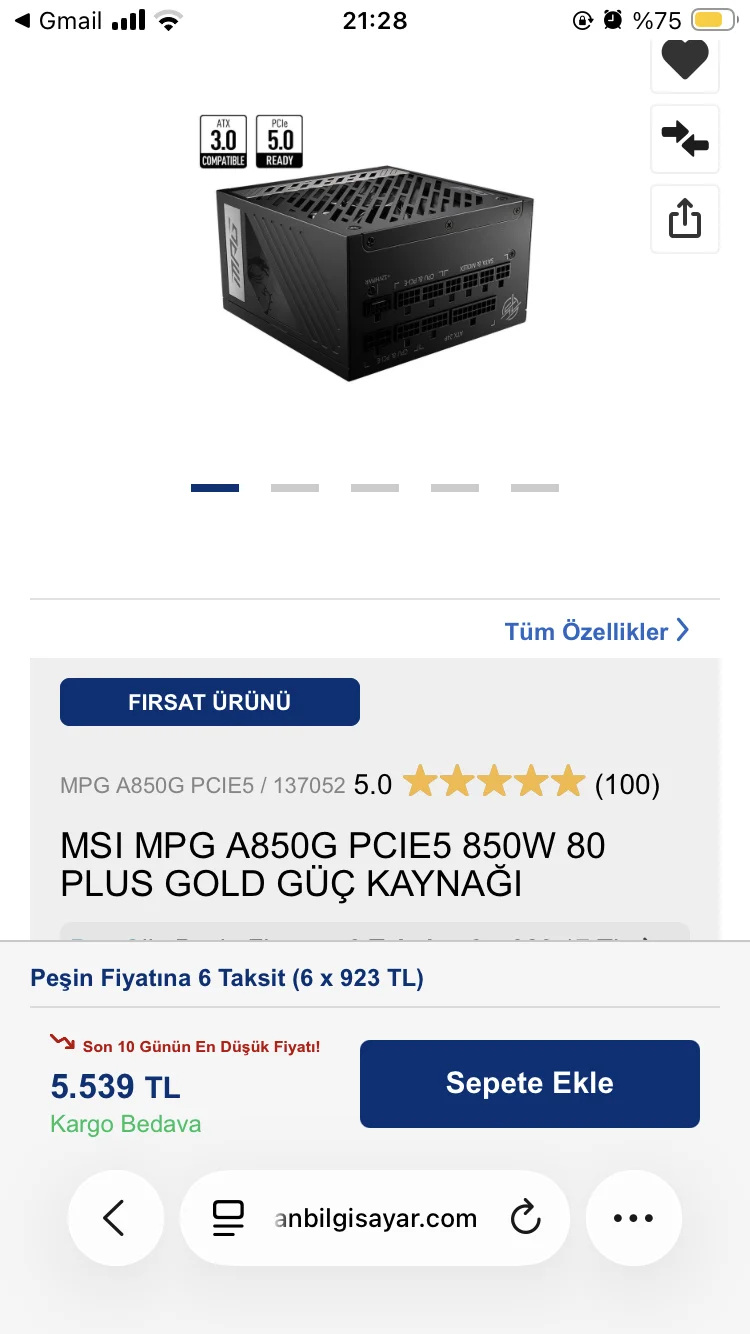The image size is (750, 1334).
Task: Return to Gmail app
Action: point(58,20)
